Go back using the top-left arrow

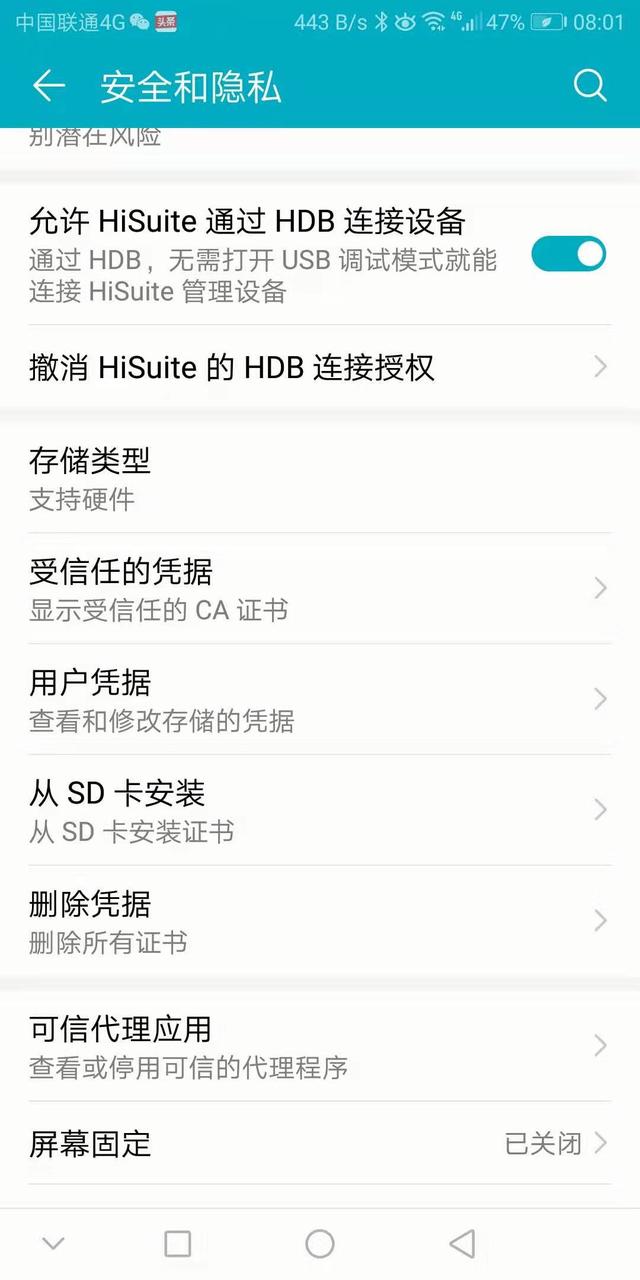point(49,87)
